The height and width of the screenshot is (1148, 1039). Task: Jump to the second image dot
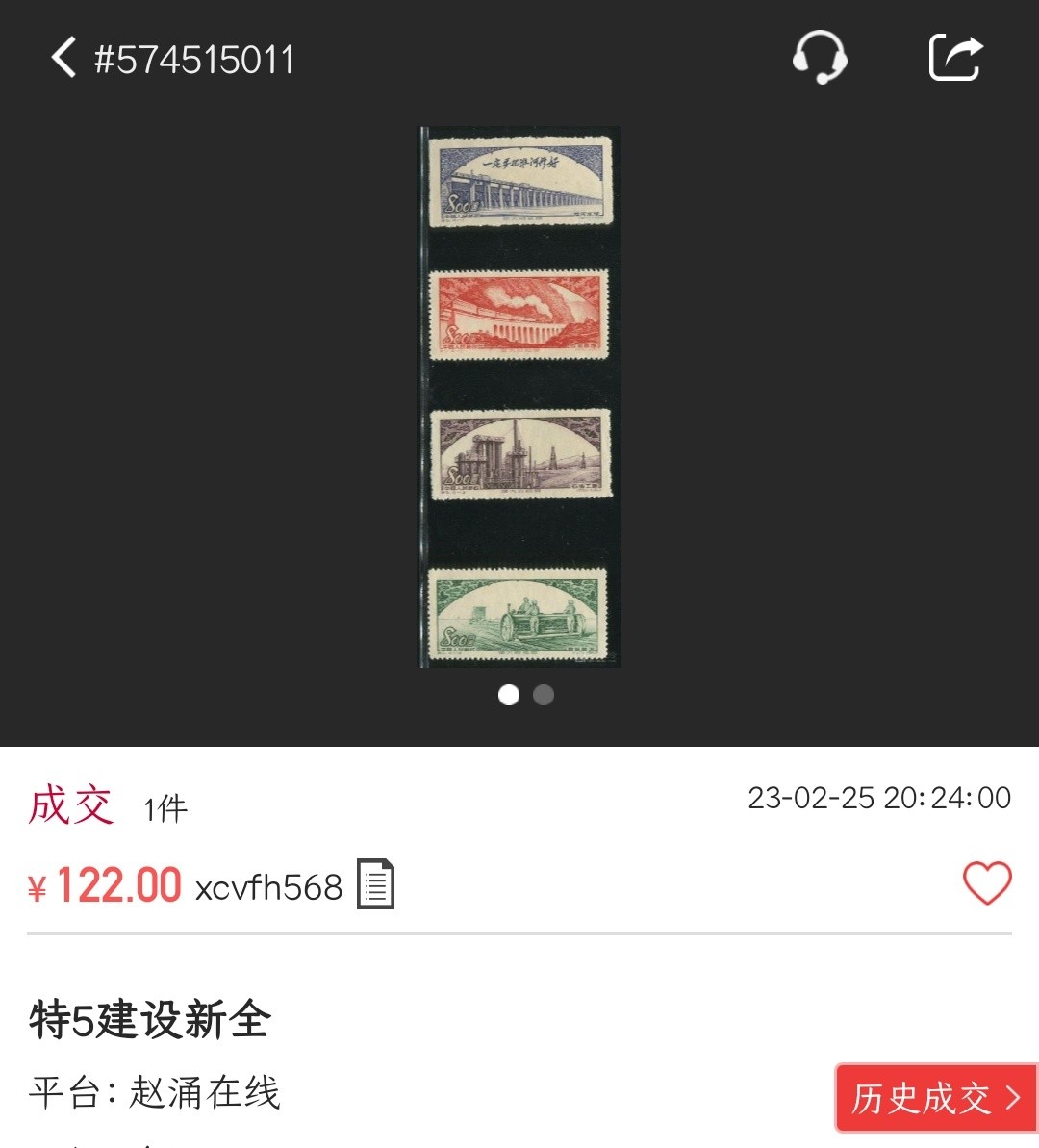pyautogui.click(x=544, y=695)
